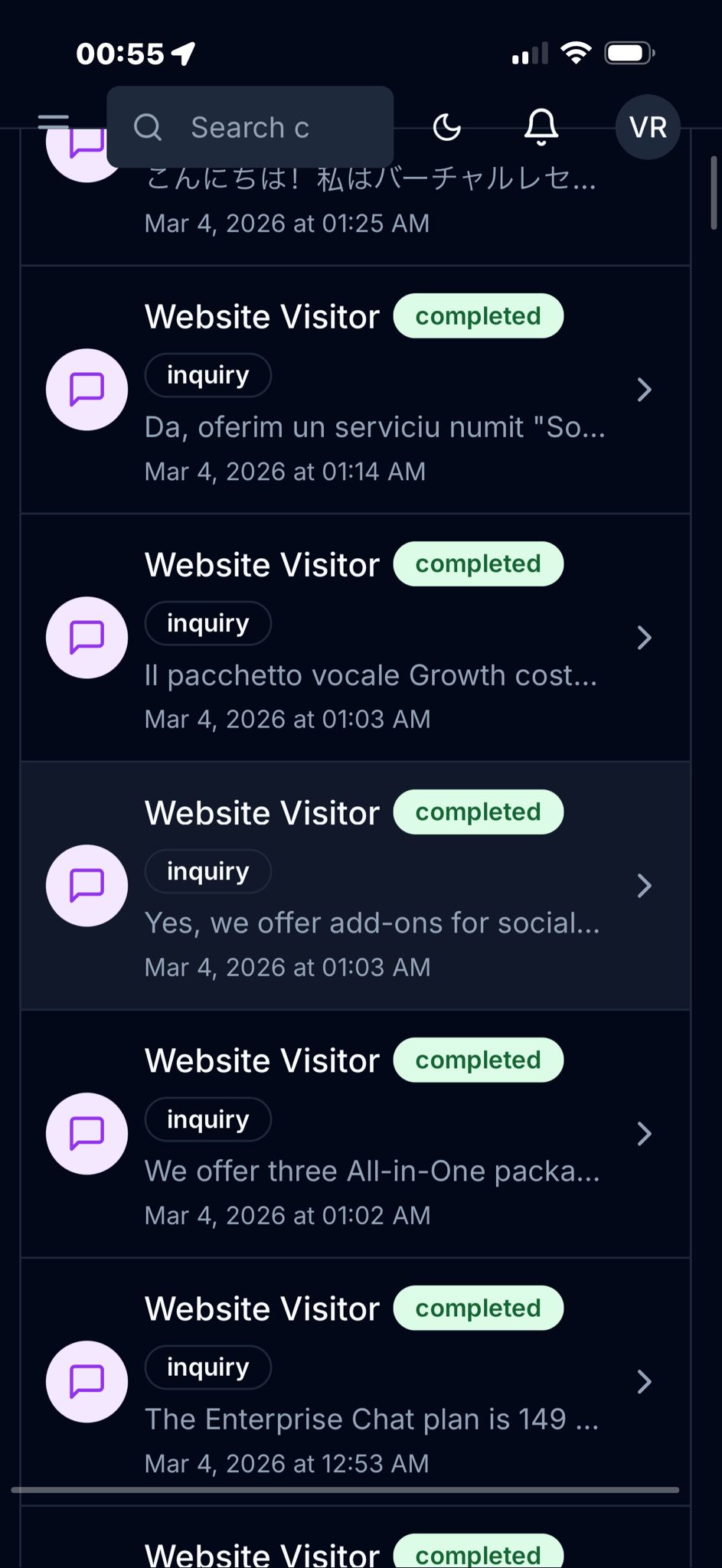Image resolution: width=722 pixels, height=1568 pixels.
Task: Open the notifications bell
Action: click(x=541, y=127)
